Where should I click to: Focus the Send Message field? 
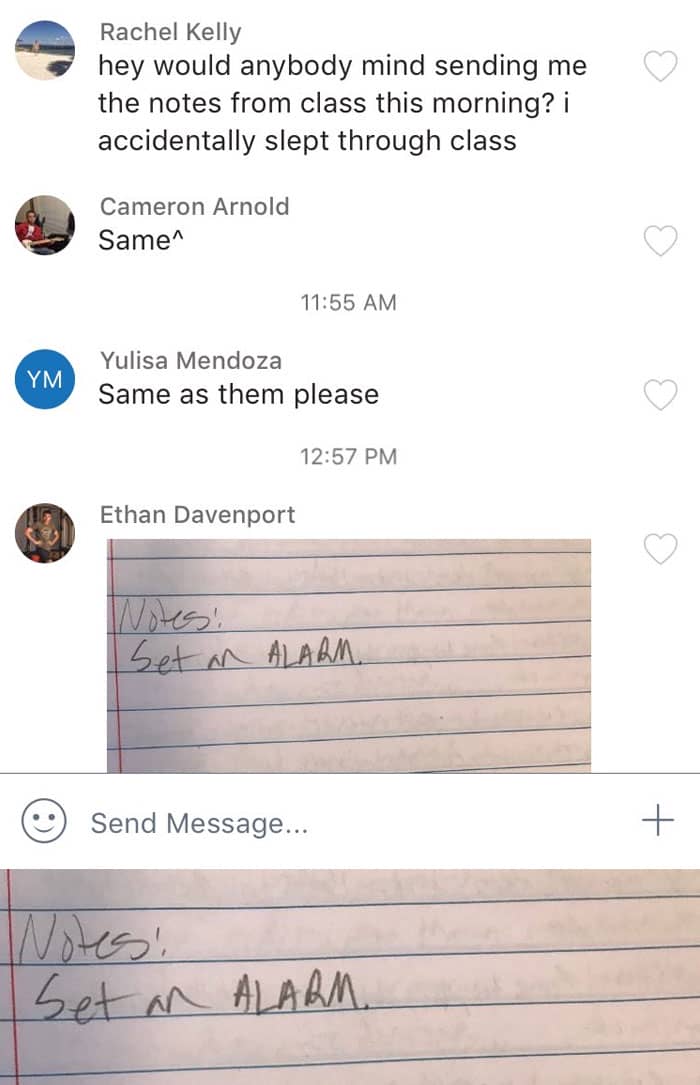pyautogui.click(x=353, y=823)
